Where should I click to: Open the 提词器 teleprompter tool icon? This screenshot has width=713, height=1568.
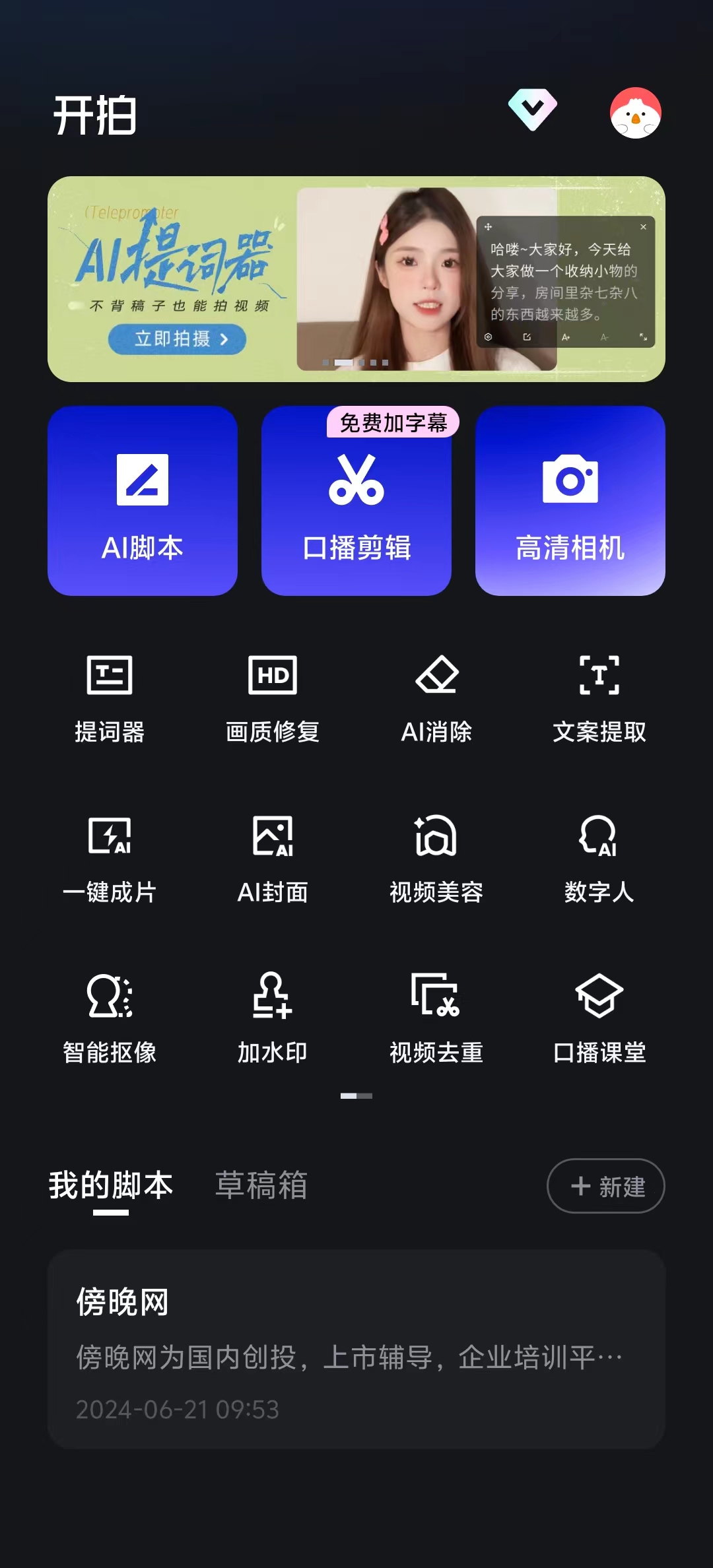[x=110, y=693]
